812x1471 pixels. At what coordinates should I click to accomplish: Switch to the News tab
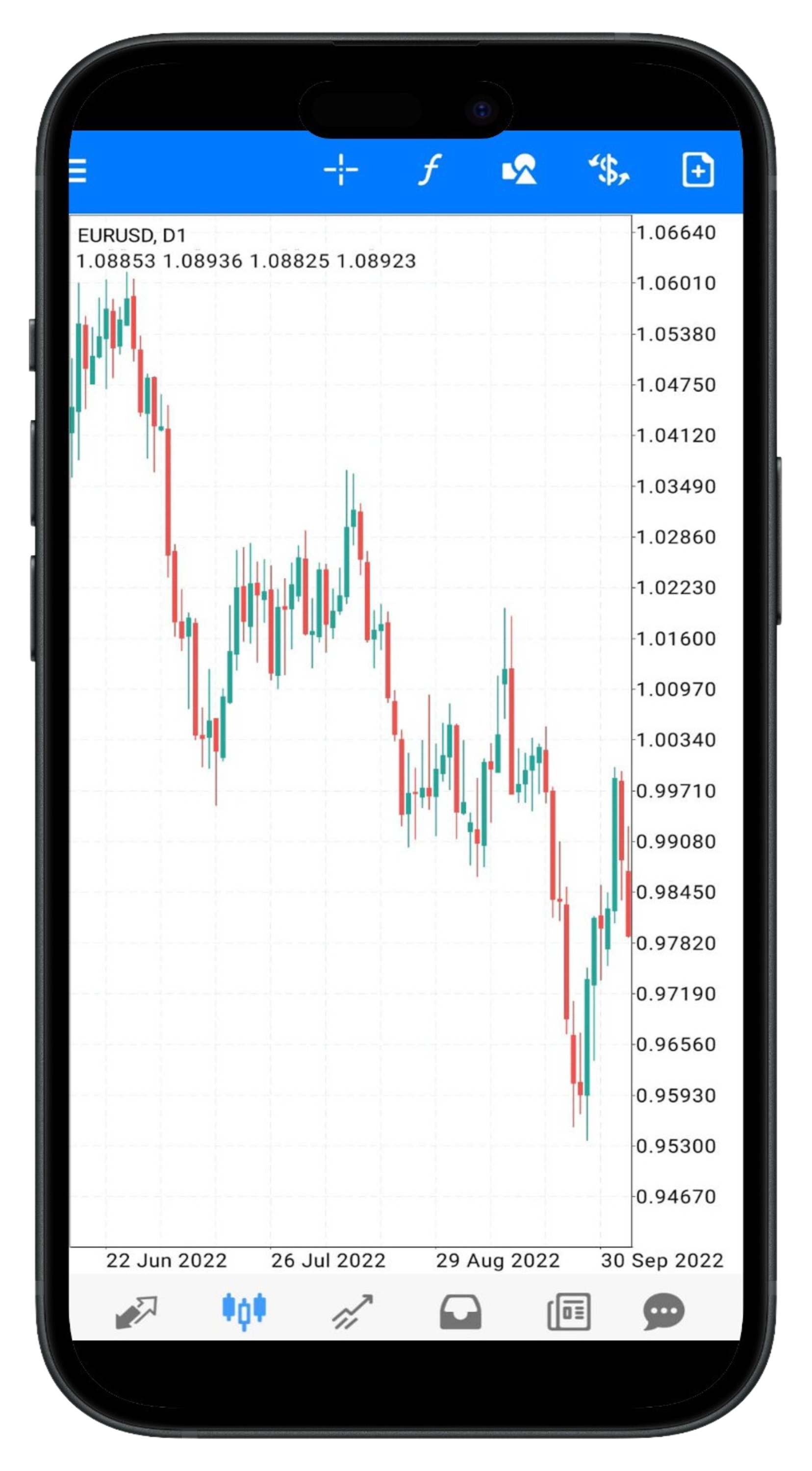(x=569, y=1312)
